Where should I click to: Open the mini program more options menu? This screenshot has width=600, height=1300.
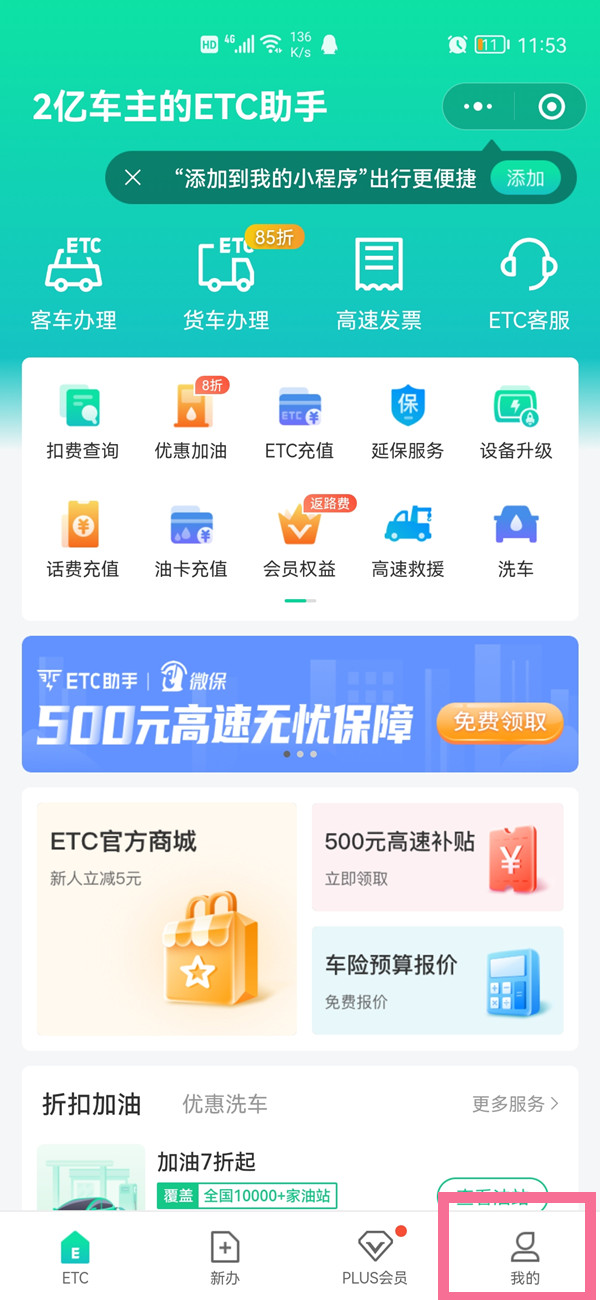coord(479,107)
